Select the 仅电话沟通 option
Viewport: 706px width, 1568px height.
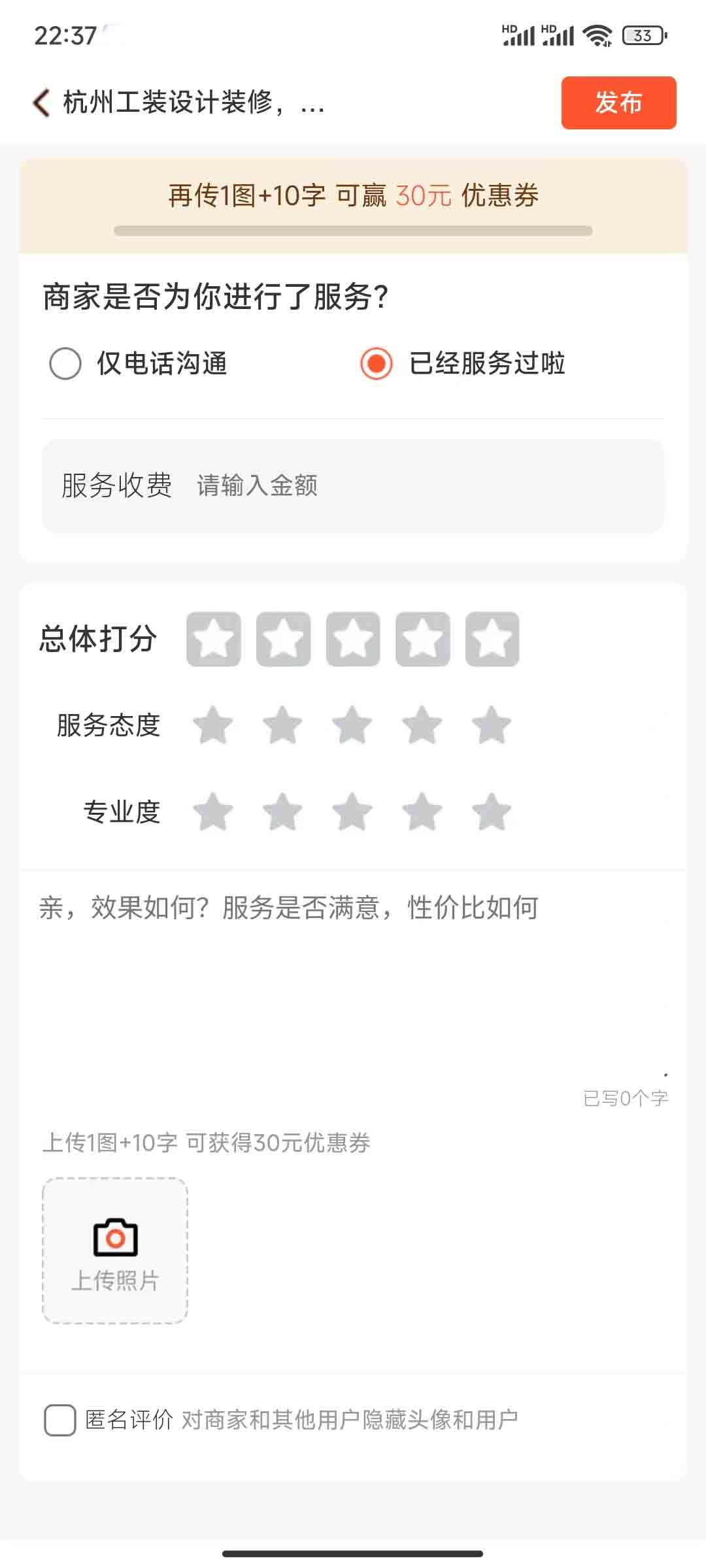(138, 363)
